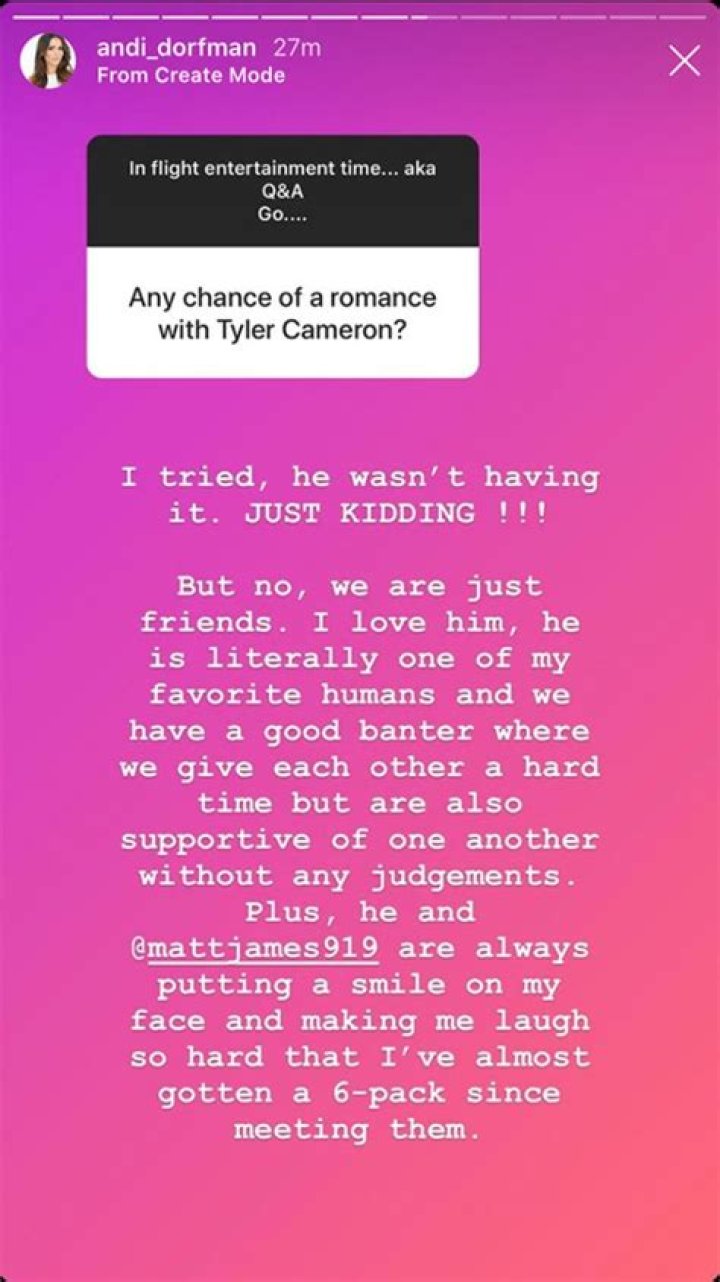
Task: Close the story with the X
Action: click(684, 61)
